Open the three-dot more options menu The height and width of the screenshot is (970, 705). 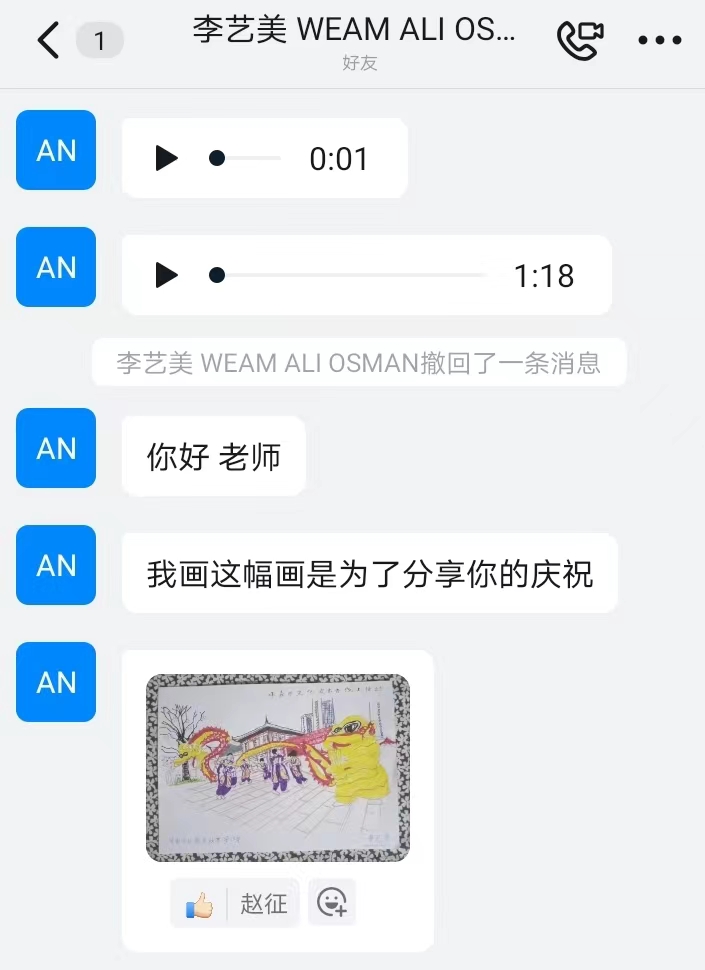point(659,41)
